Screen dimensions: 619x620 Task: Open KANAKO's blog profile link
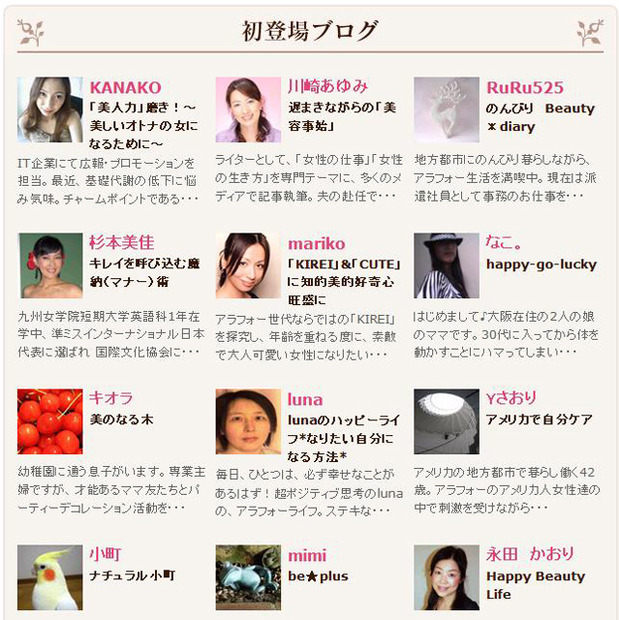click(x=125, y=87)
